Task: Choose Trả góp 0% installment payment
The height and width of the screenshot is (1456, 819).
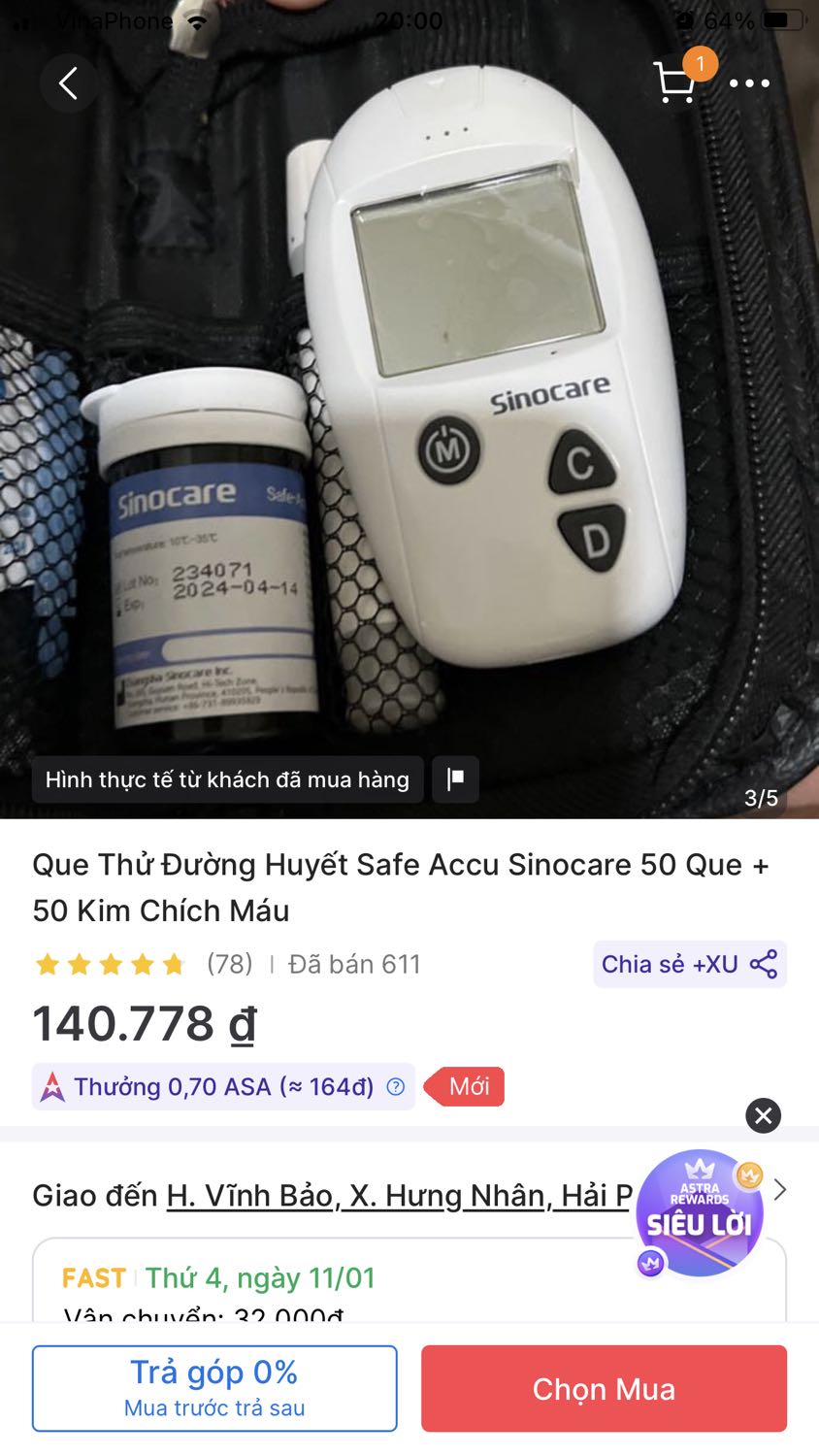Action: click(x=214, y=1388)
